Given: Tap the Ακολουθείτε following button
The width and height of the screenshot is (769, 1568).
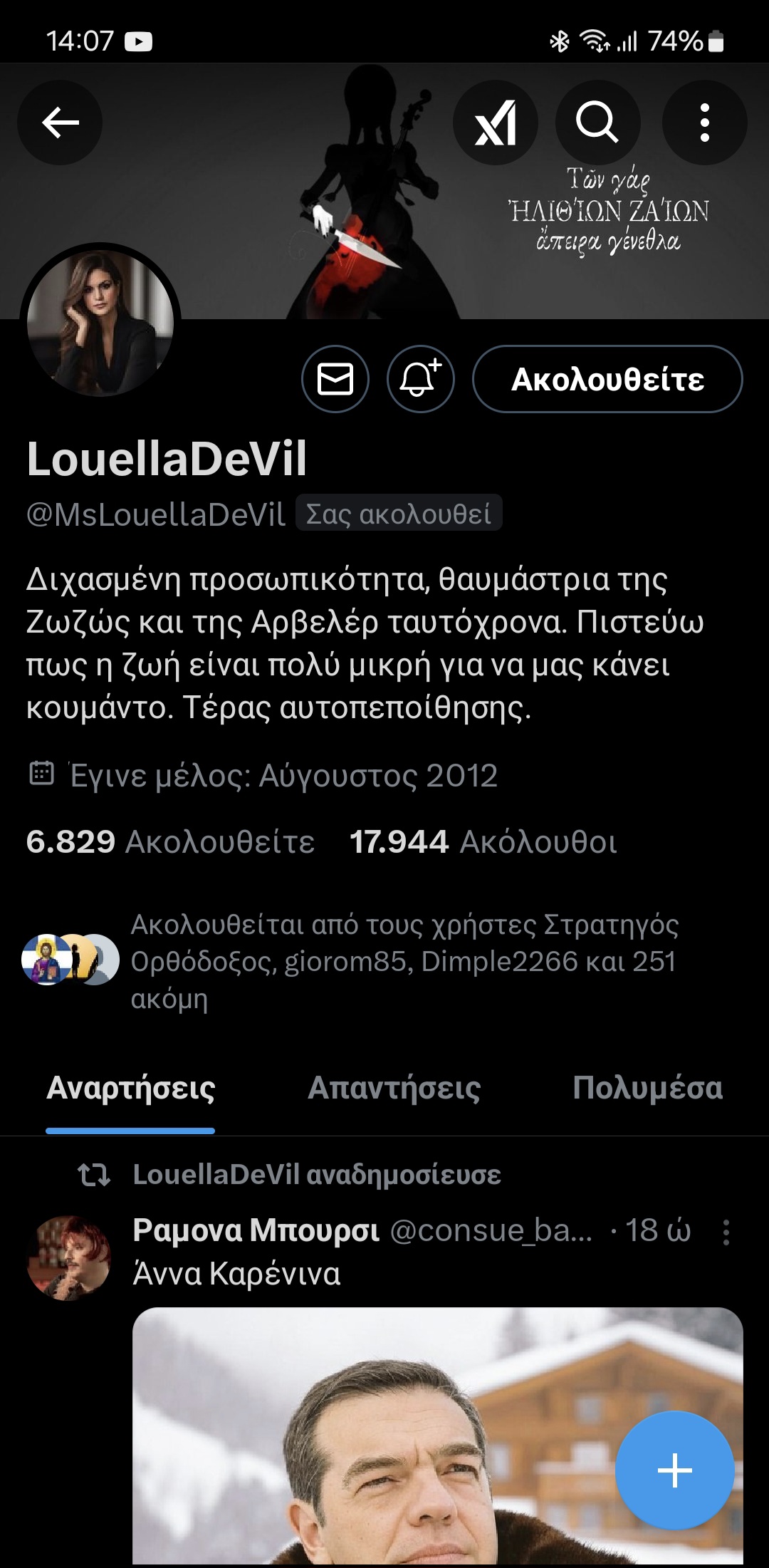Looking at the screenshot, I should click(607, 379).
